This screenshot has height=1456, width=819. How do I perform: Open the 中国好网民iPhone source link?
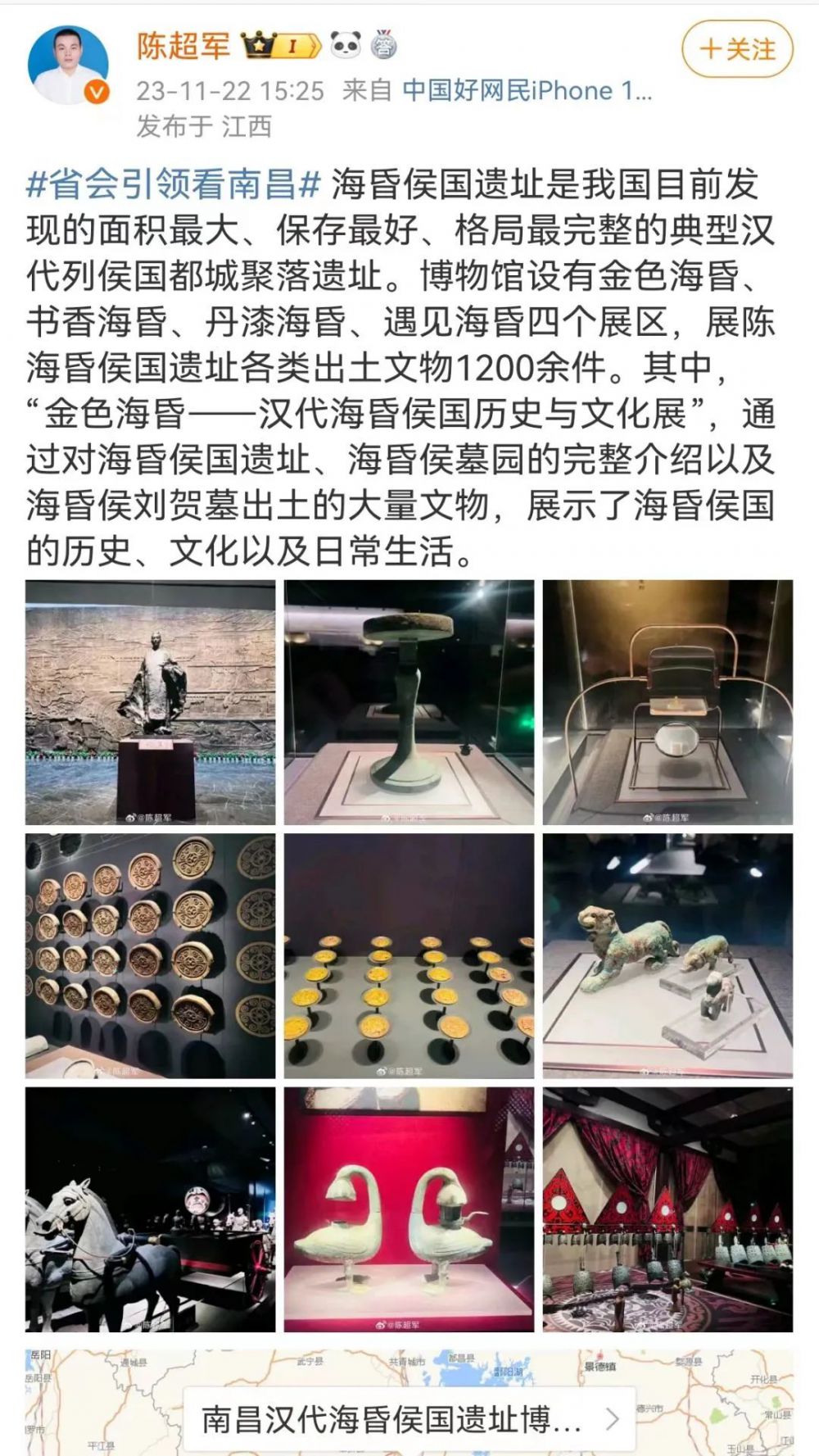pyautogui.click(x=526, y=91)
